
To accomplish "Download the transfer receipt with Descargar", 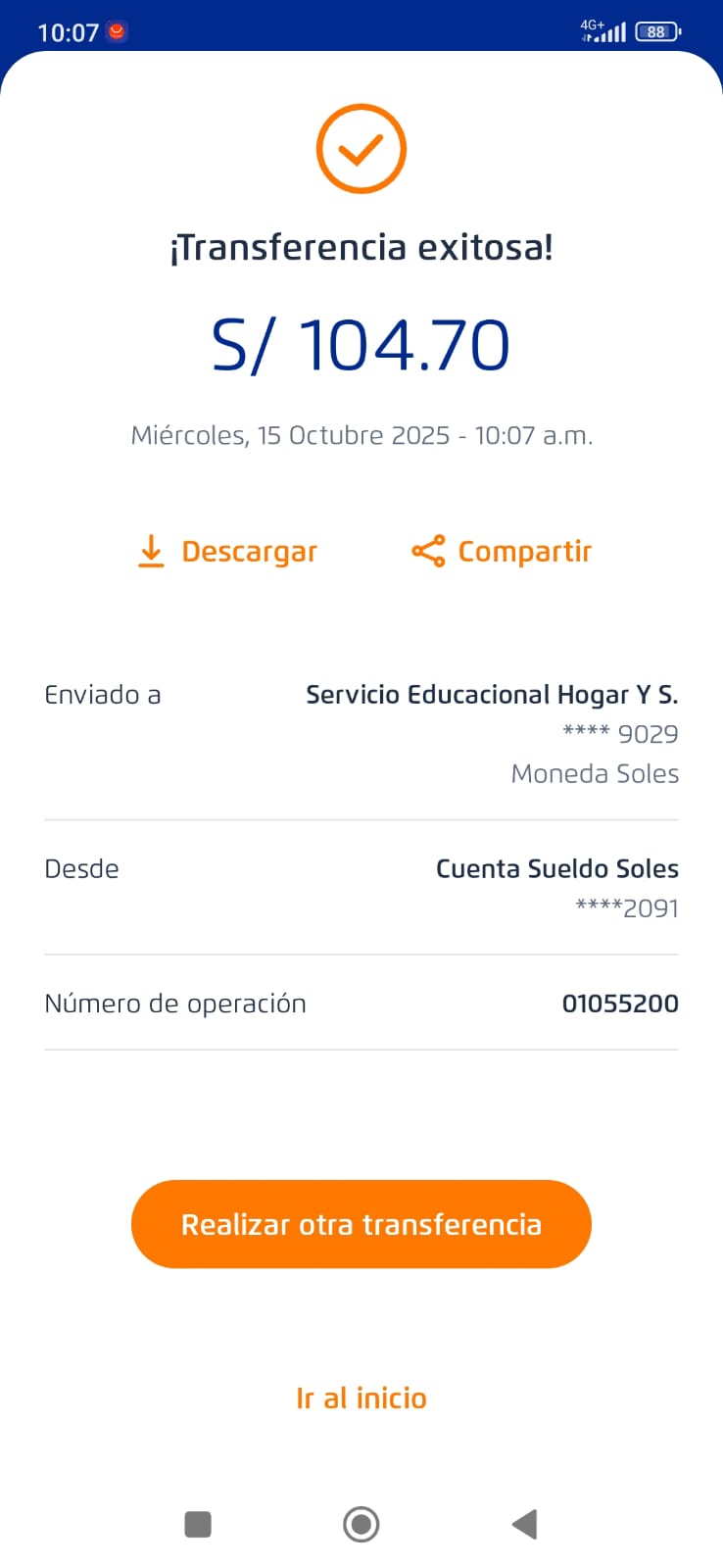I will point(227,552).
